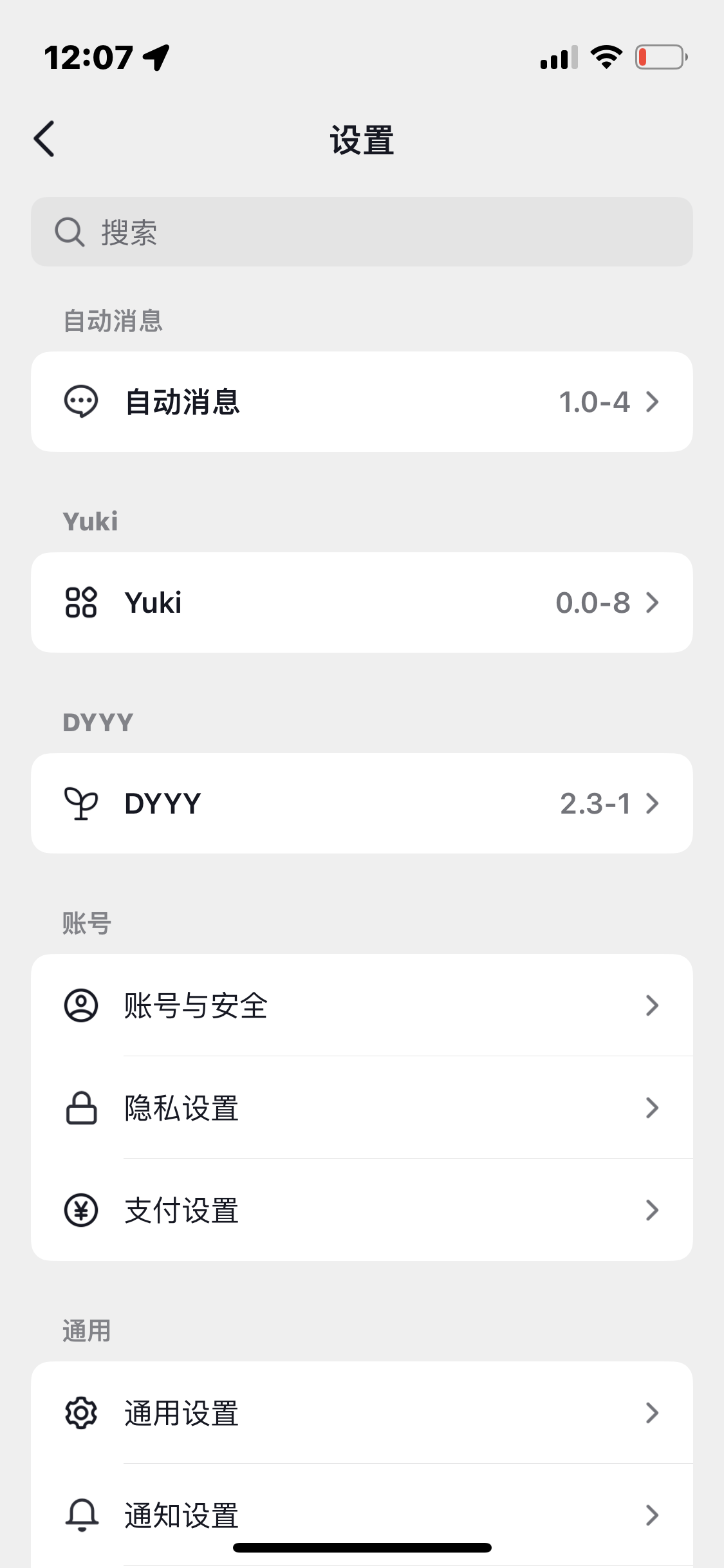Click the profile icon next to 账号与安全
This screenshot has width=724, height=1568.
pos(81,1005)
